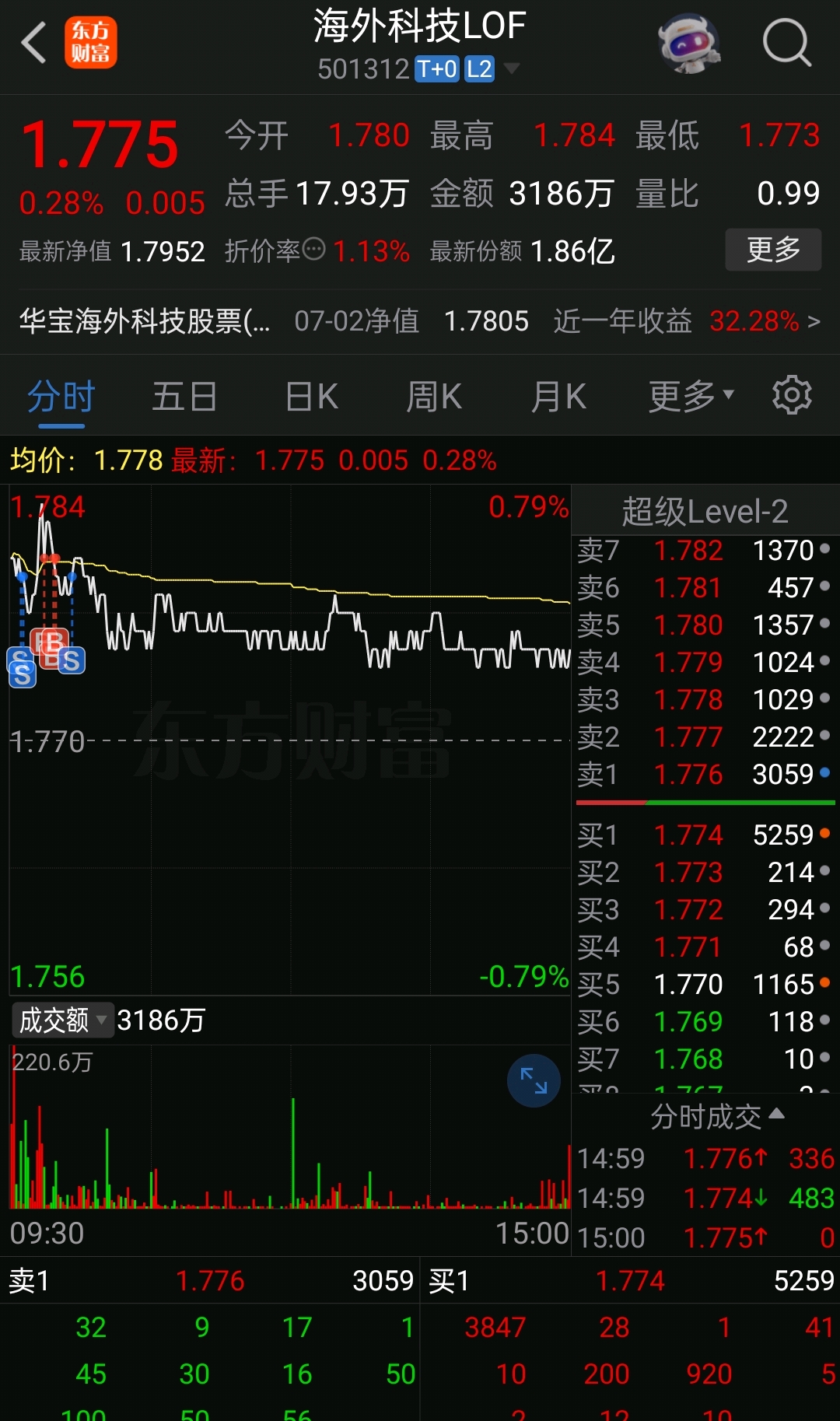Tap the red-green buy-sell ratio bar
Image resolution: width=840 pixels, height=1421 pixels.
[x=704, y=803]
